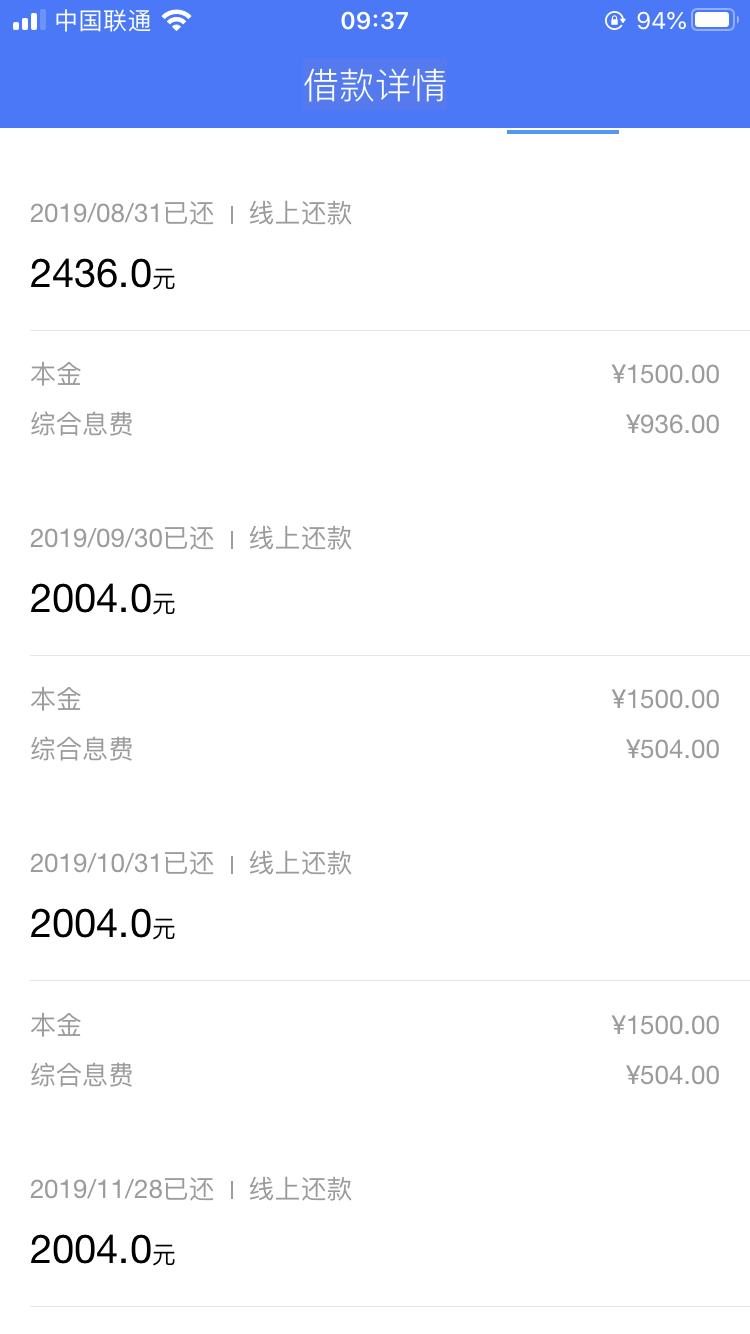Select the 2004.0元 amount under September
This screenshot has width=750, height=1334.
[x=100, y=597]
